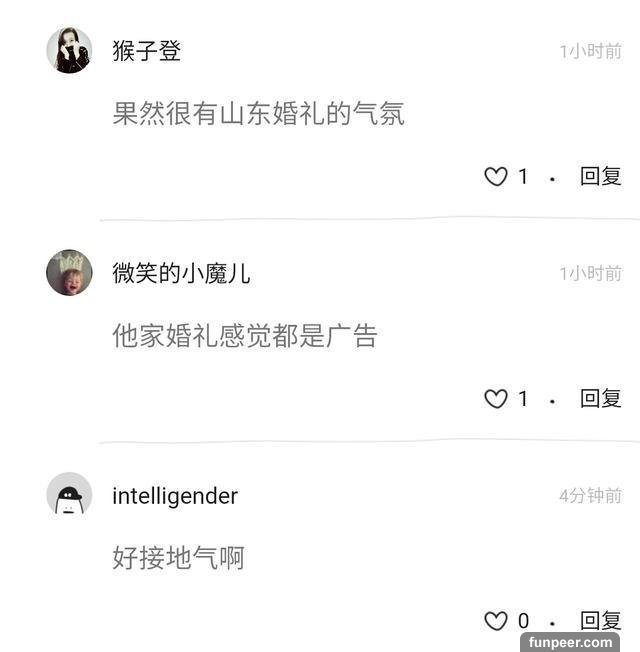
Task: Tap the username intelligender
Action: coord(175,496)
